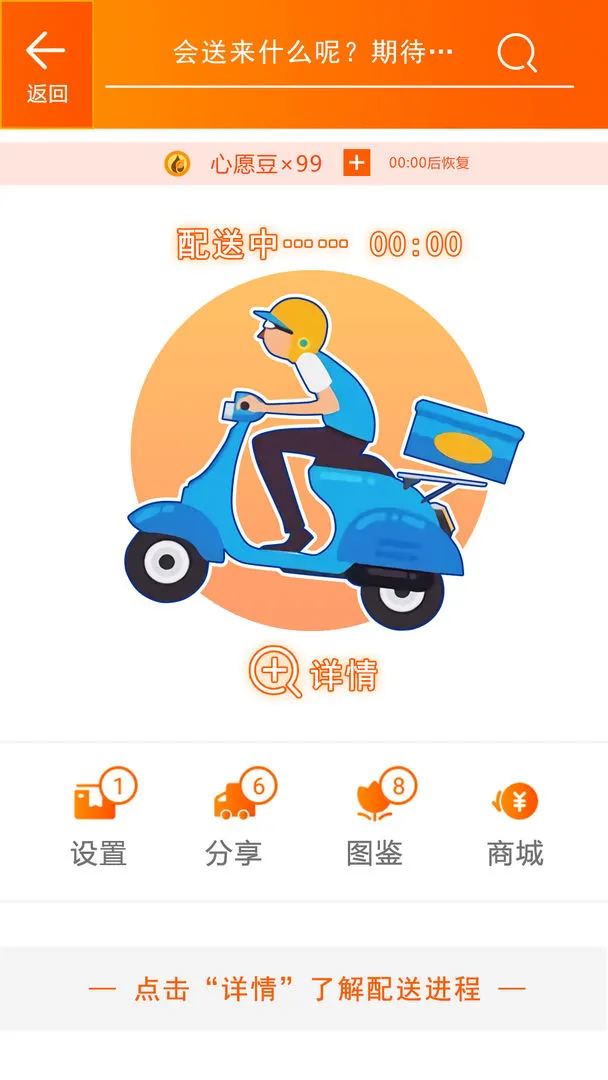
Task: Open 详情 to view delivery progress
Action: tap(314, 673)
